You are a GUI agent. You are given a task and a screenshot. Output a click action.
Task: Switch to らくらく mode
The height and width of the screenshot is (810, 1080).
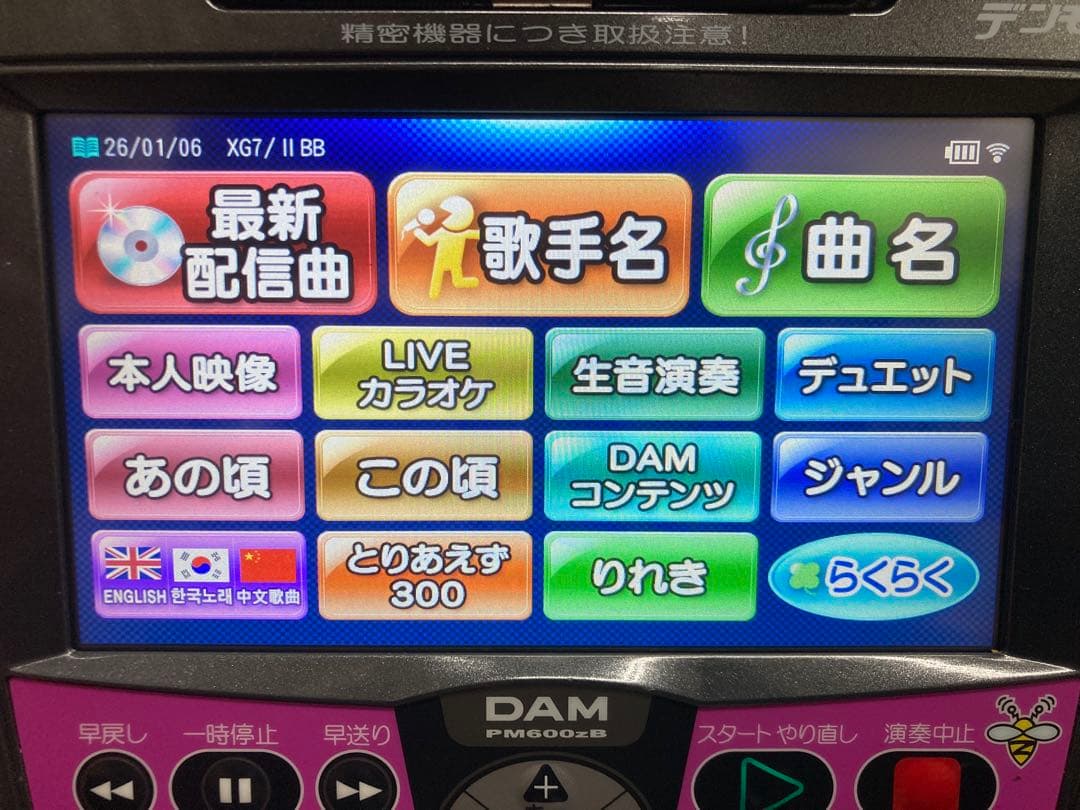pos(873,576)
